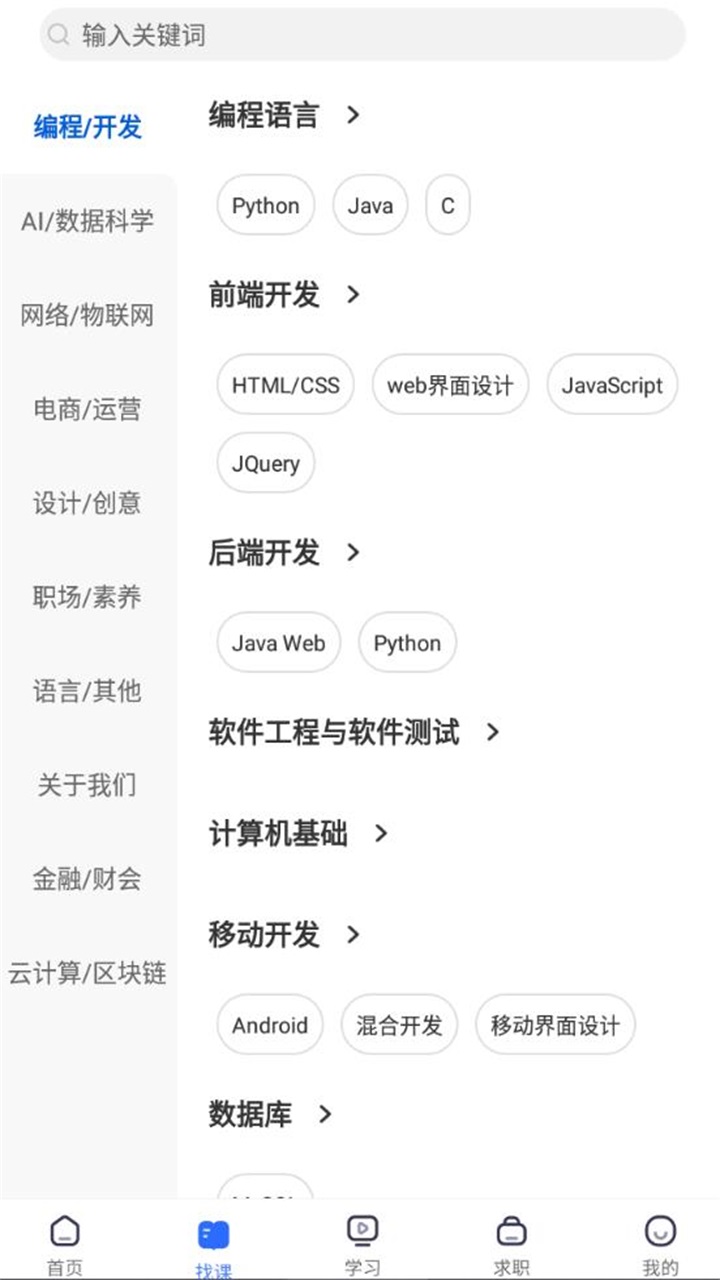Screen dimensions: 720x1280
Task: Open the 计算机基础 section
Action: (297, 833)
